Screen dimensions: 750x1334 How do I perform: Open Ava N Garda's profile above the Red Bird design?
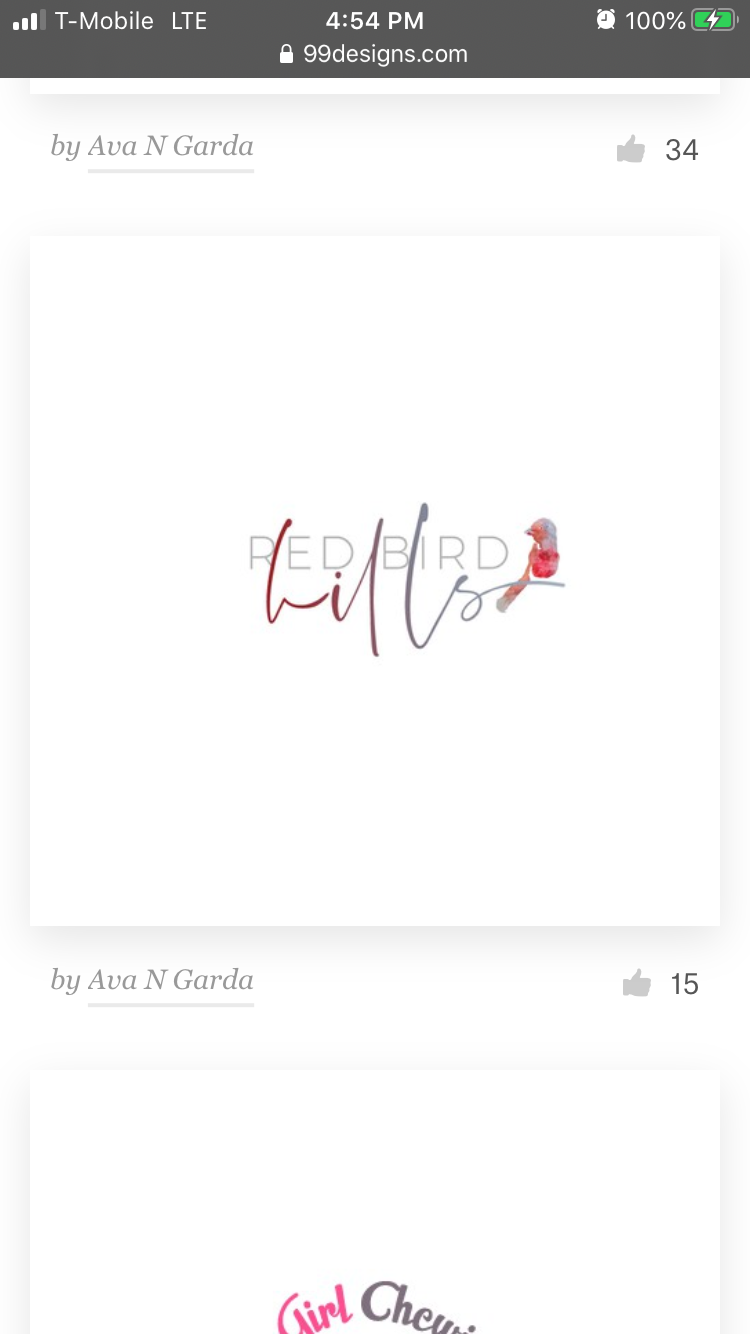coord(171,147)
